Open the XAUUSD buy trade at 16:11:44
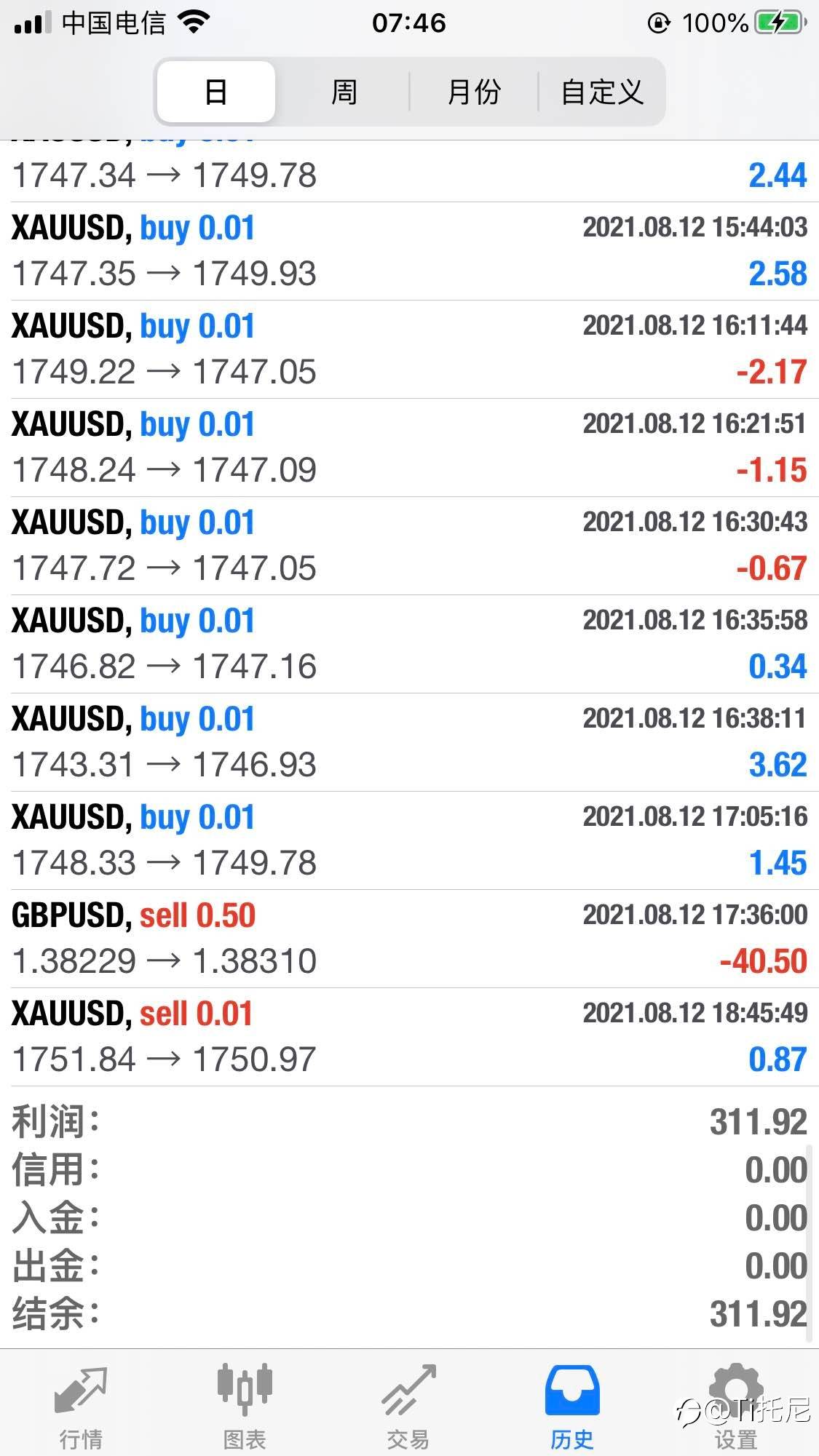Screen dimensions: 819x1456 tap(408, 349)
